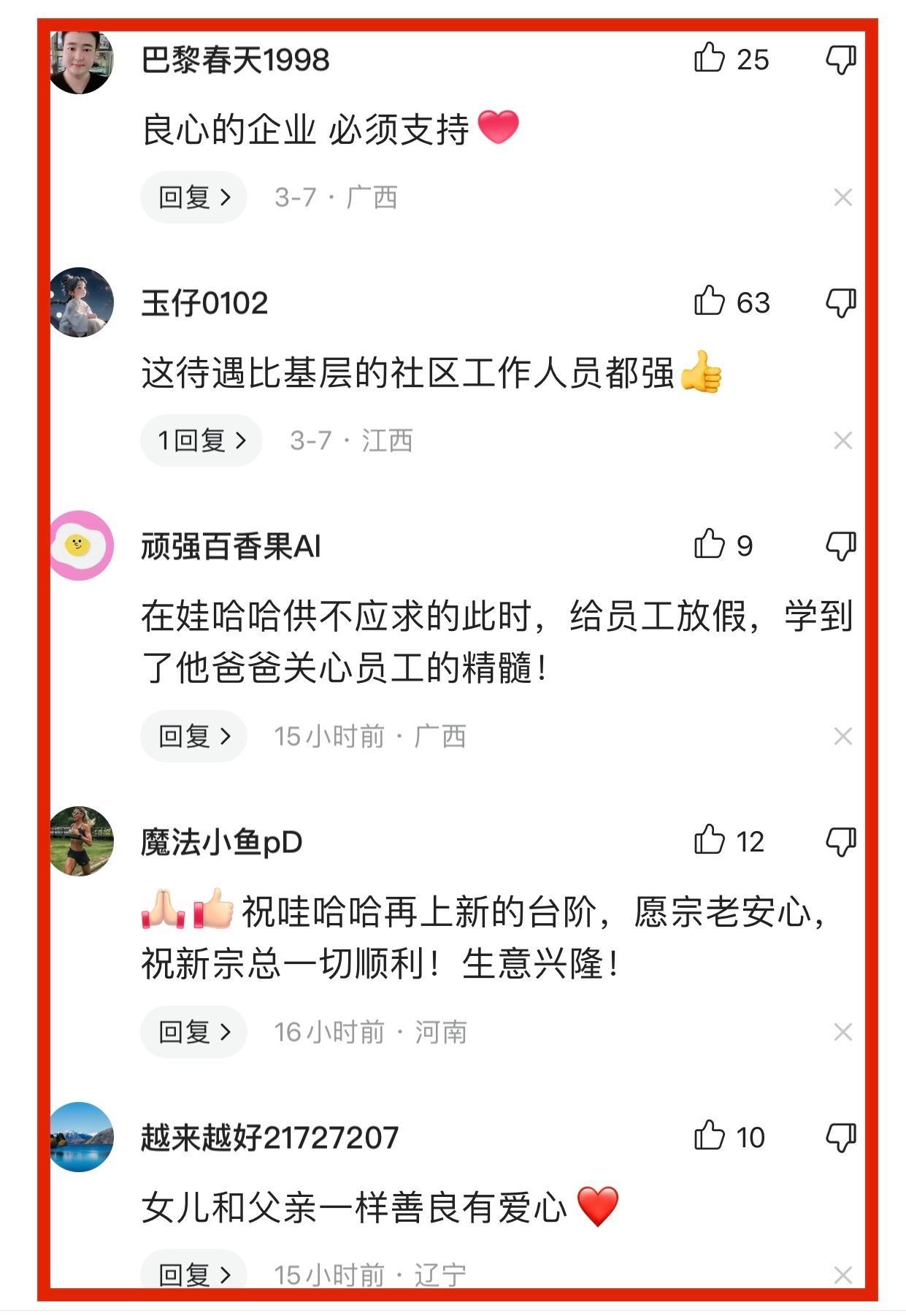Dismiss the comment from 魔法小鱼pD
This screenshot has width=906, height=1316.
pos(842,1032)
